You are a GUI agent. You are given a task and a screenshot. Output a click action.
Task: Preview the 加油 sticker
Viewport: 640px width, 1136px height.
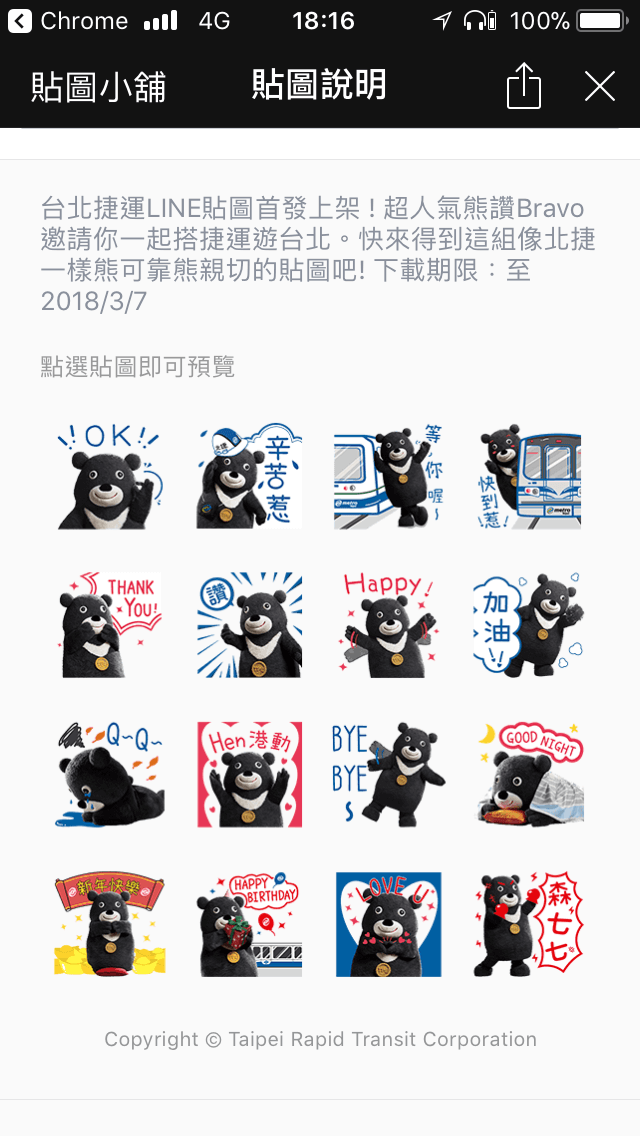(527, 625)
